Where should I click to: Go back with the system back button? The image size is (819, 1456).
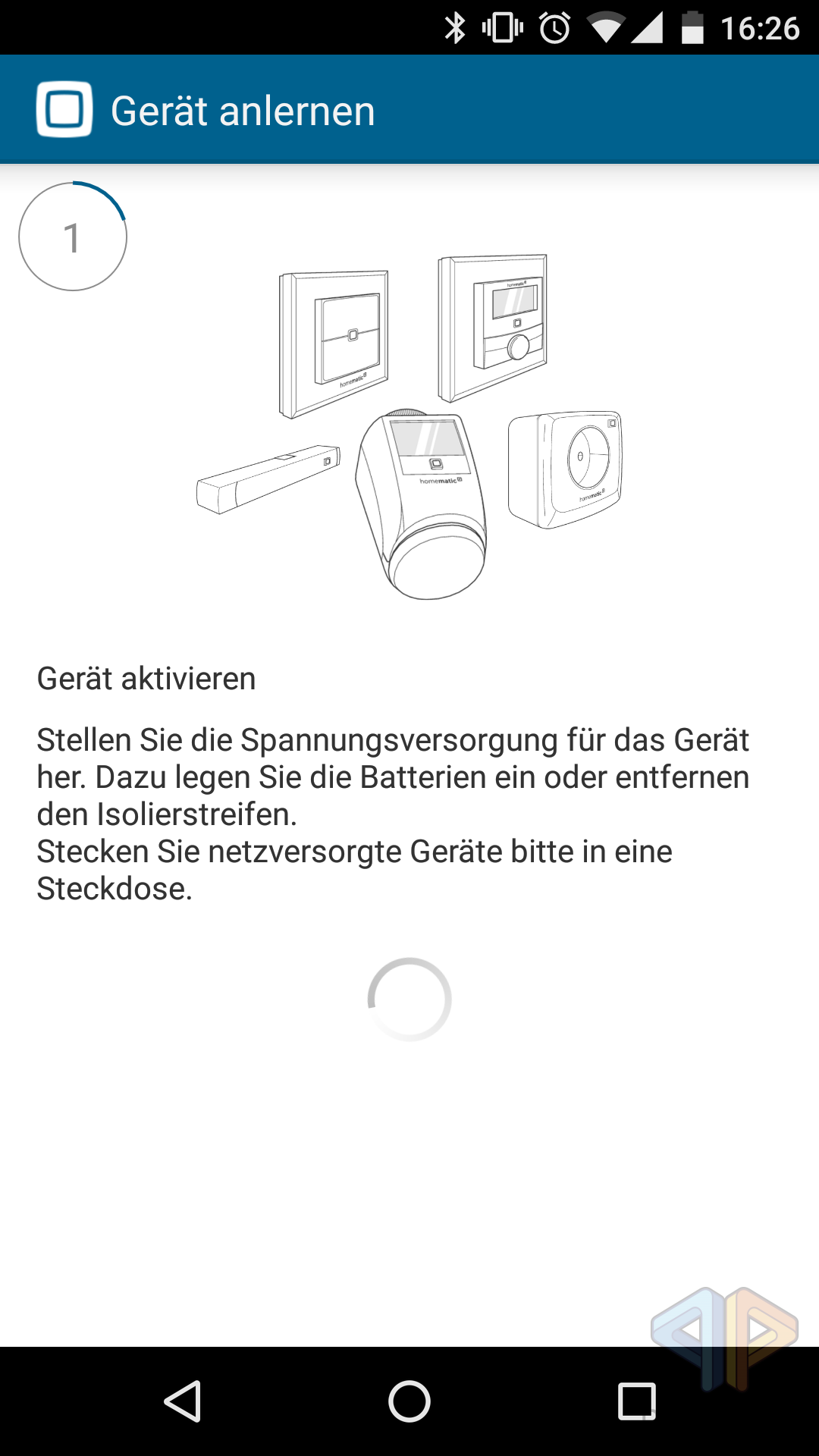[182, 1401]
